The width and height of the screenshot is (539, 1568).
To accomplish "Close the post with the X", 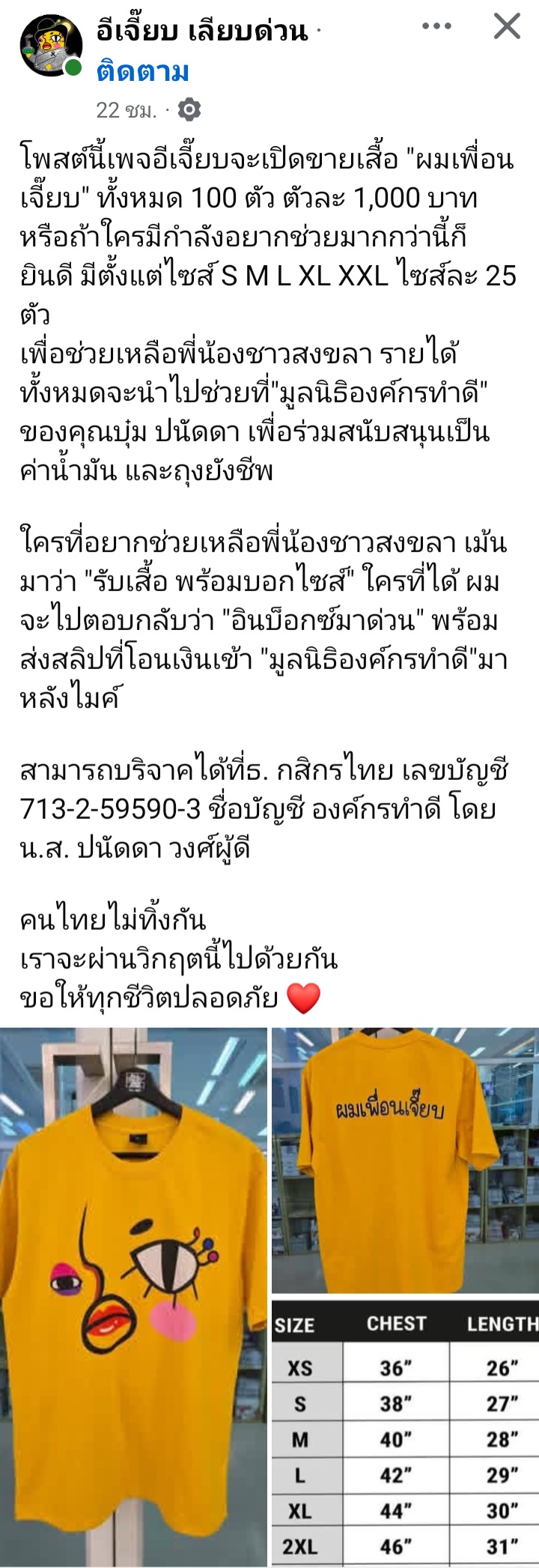I will click(507, 27).
